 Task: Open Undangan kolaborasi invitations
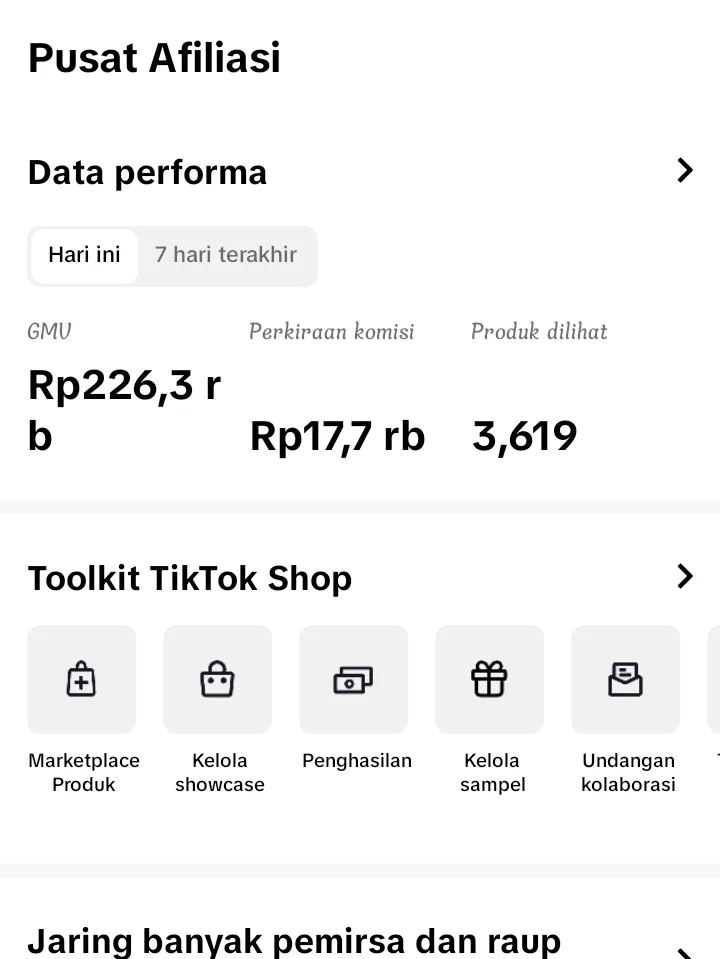click(626, 680)
